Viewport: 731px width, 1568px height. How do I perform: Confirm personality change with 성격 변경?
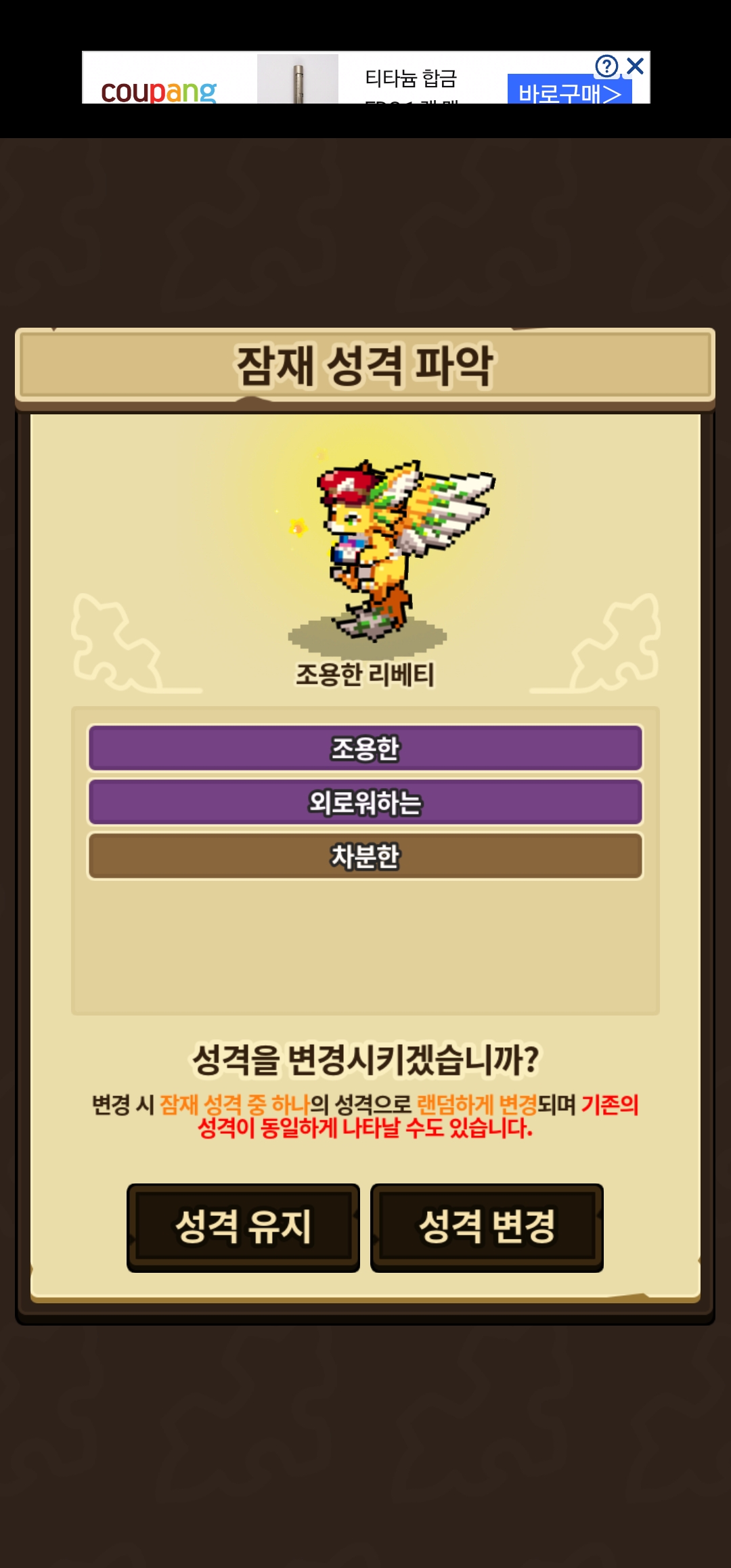(487, 1227)
